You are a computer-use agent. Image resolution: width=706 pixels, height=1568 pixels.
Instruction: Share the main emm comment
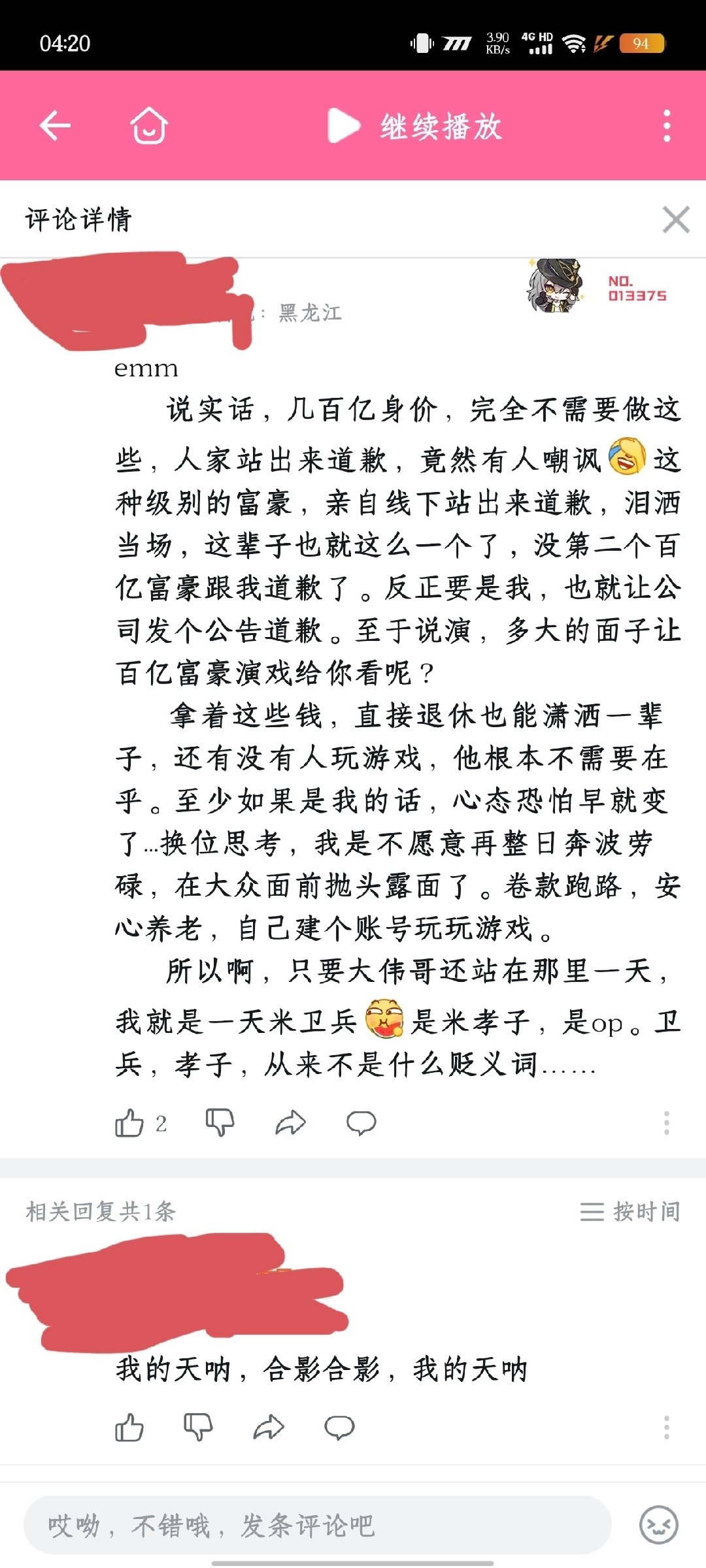tap(290, 1123)
